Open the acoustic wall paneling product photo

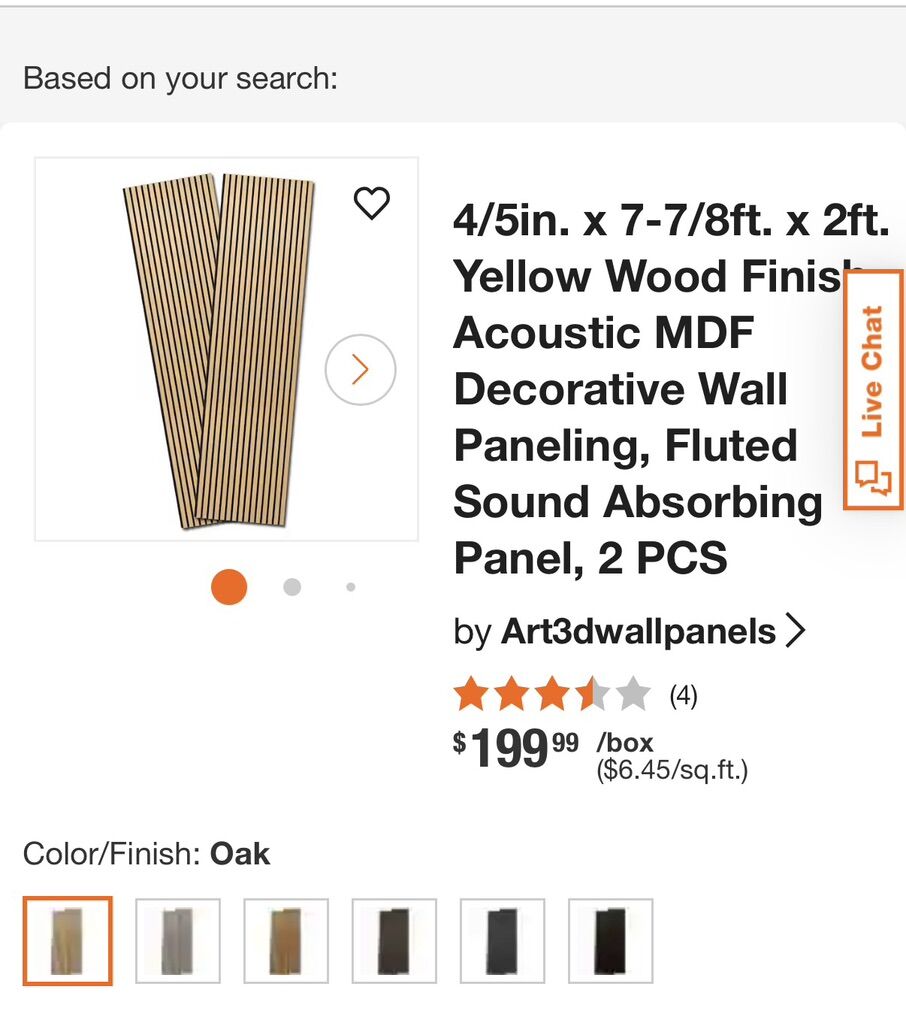[x=220, y=350]
